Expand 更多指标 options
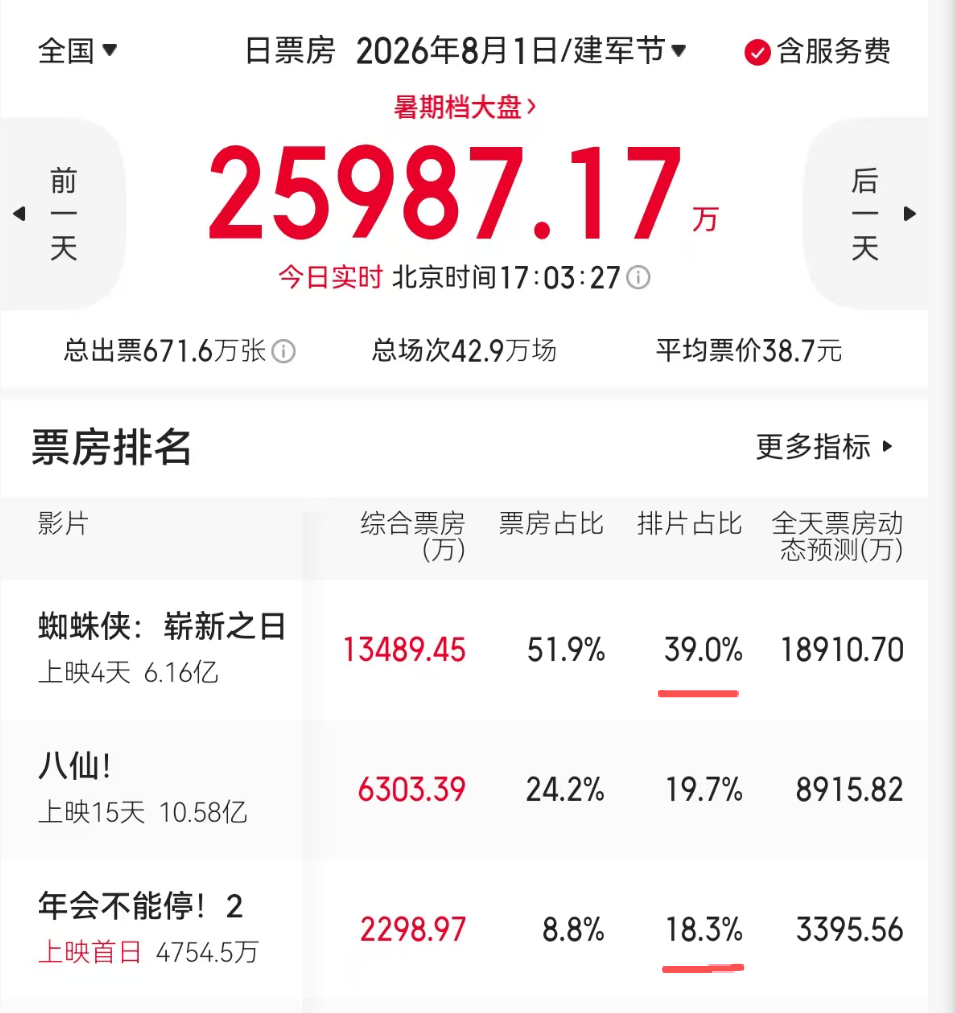 point(825,447)
